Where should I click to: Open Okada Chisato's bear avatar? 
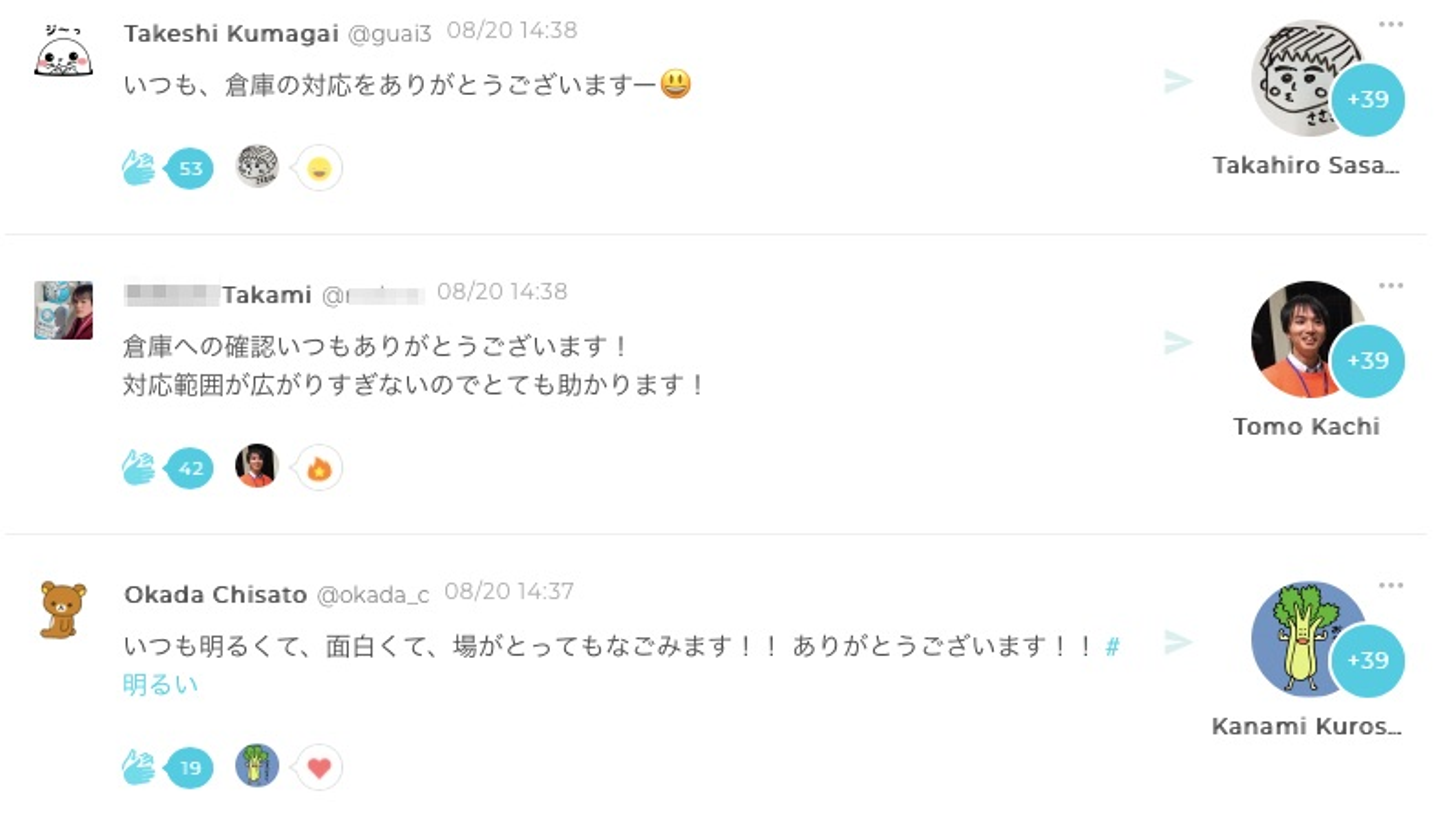[x=63, y=609]
